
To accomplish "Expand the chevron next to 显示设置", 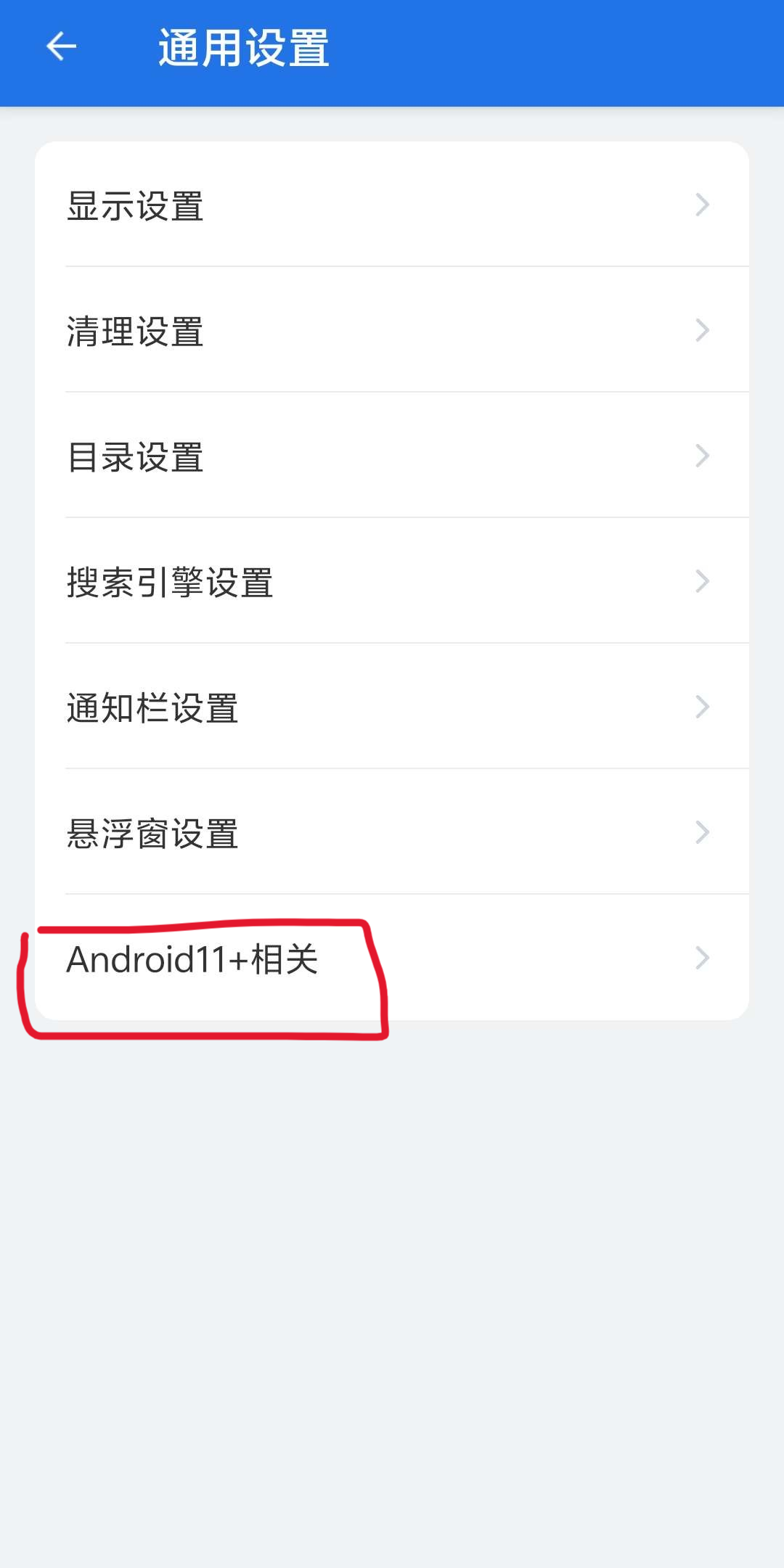I will pyautogui.click(x=701, y=205).
